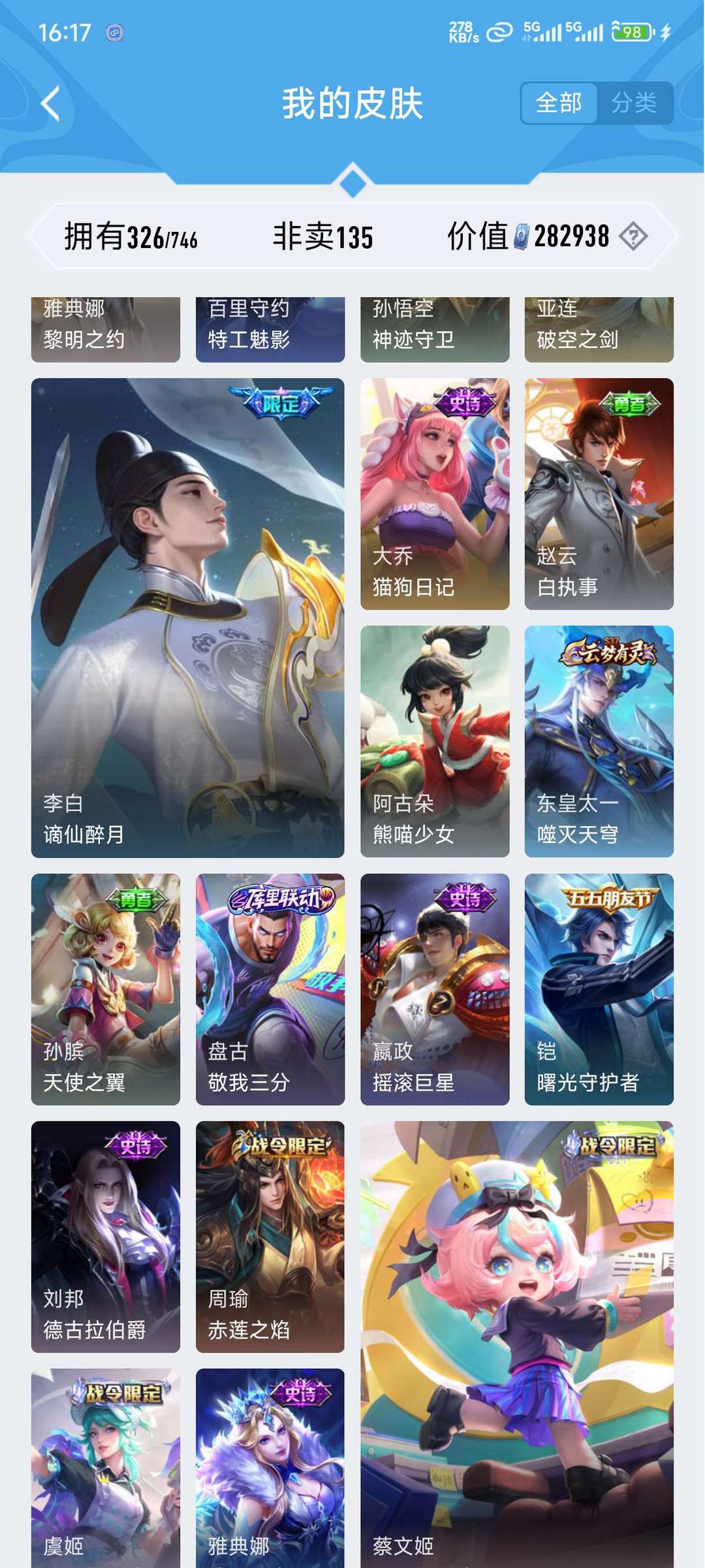
Task: Open 李白 谪仙醉月 skin card
Action: 187,617
